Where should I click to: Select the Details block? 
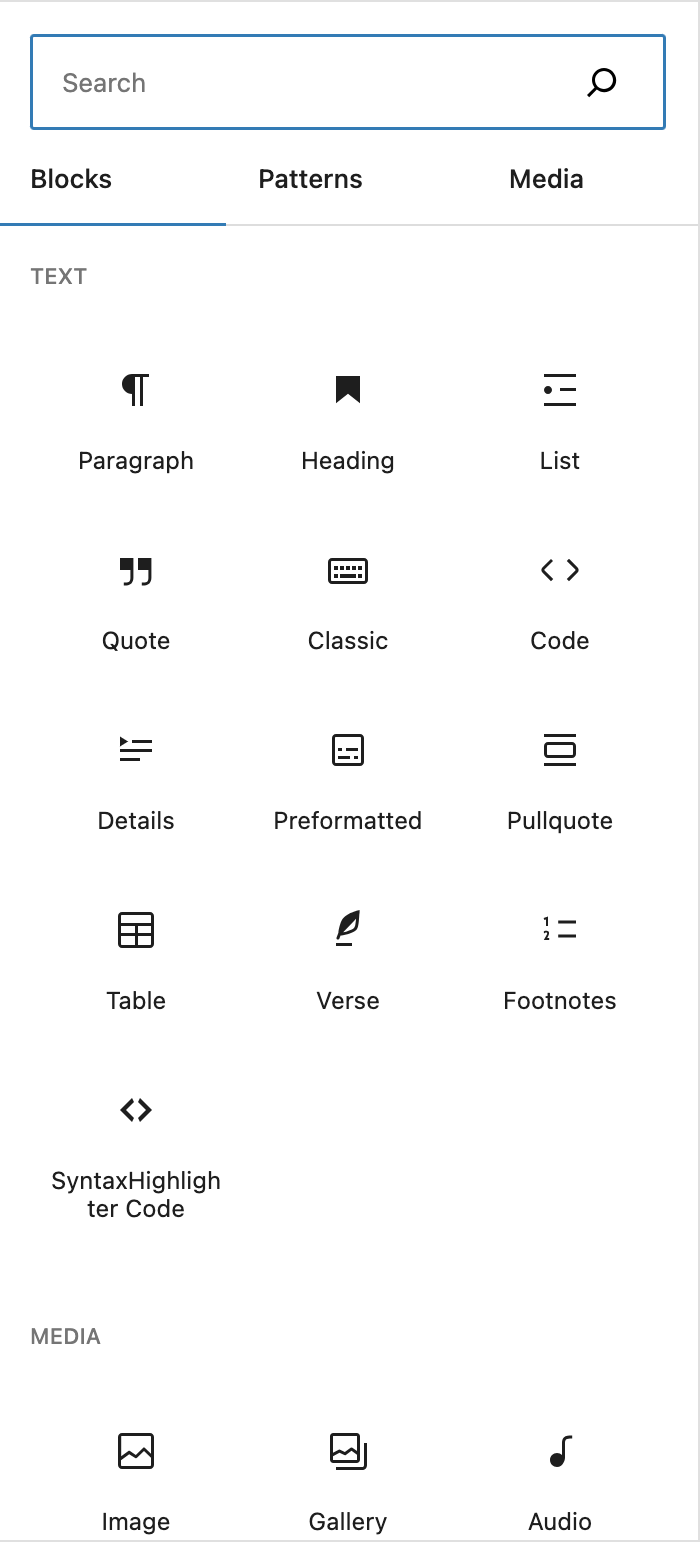pos(136,780)
